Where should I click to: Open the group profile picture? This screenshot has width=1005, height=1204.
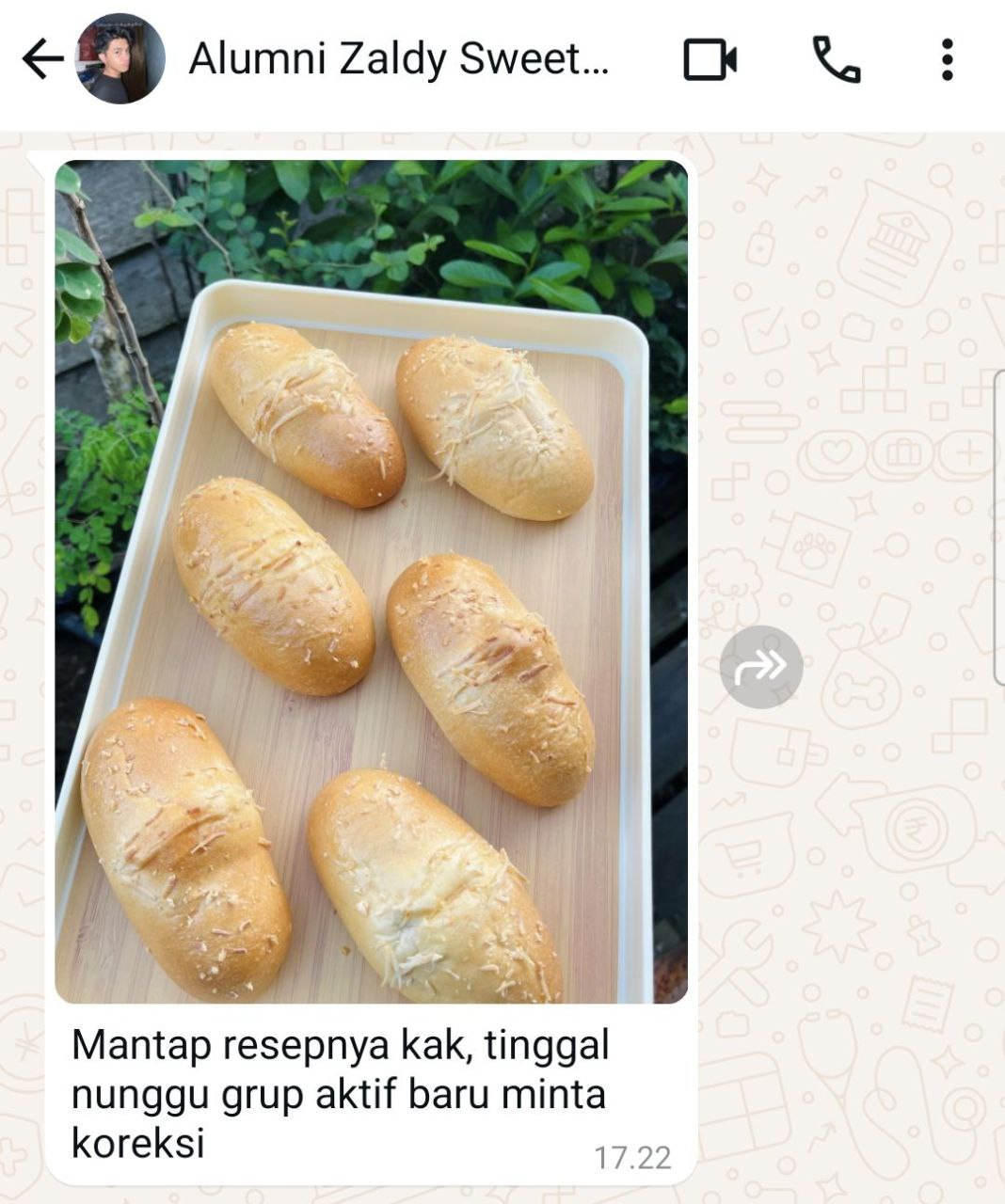point(120,59)
